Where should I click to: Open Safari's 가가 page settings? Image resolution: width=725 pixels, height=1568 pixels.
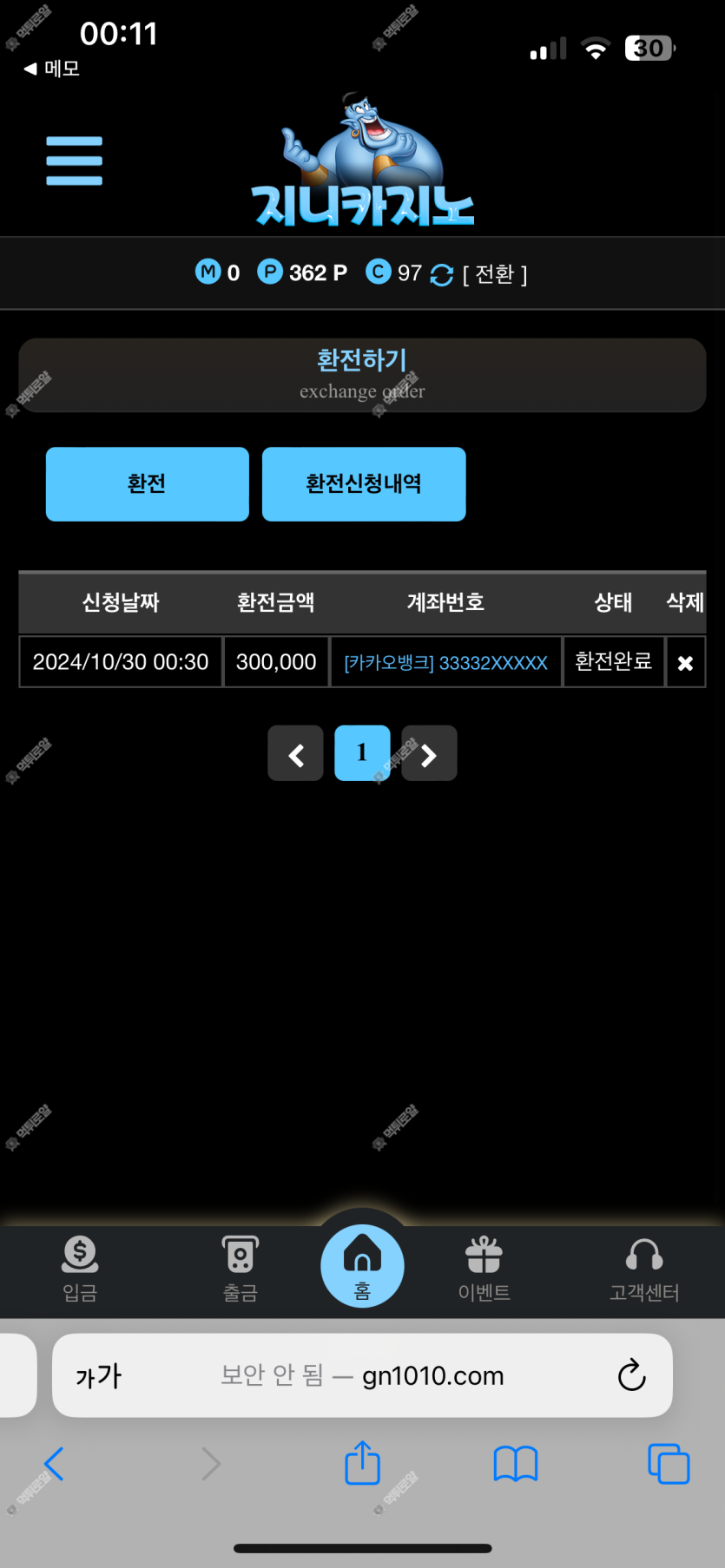pyautogui.click(x=99, y=1375)
